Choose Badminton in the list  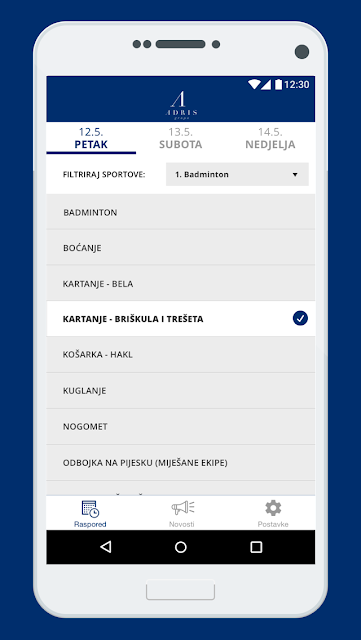[180, 212]
